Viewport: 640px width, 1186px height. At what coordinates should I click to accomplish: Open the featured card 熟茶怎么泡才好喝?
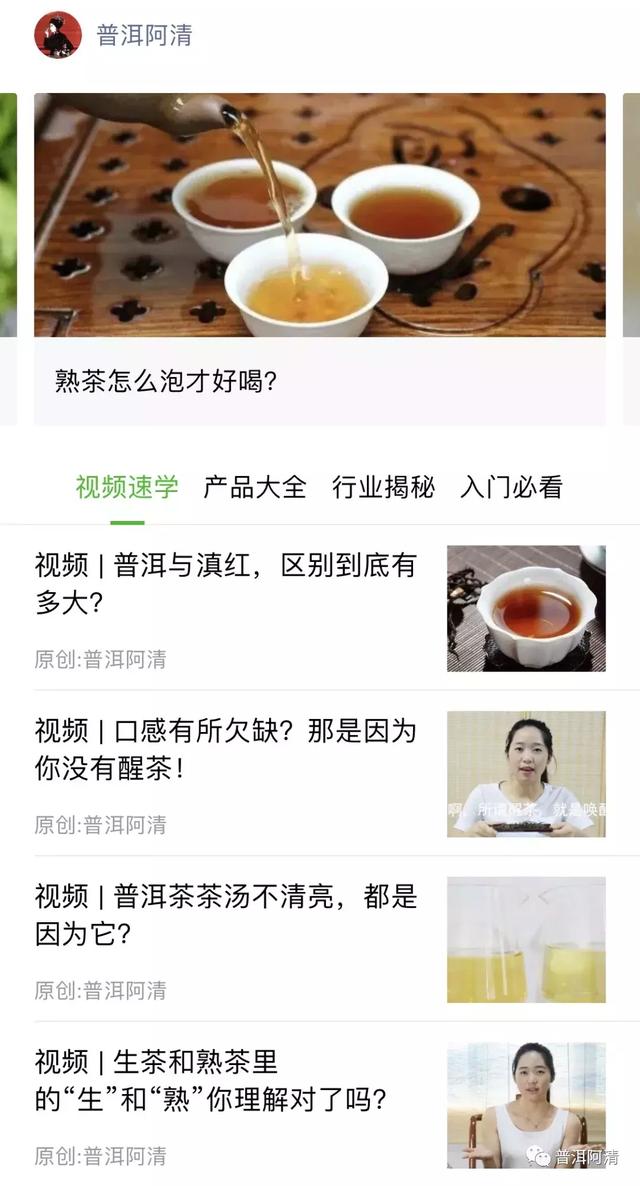pyautogui.click(x=319, y=259)
